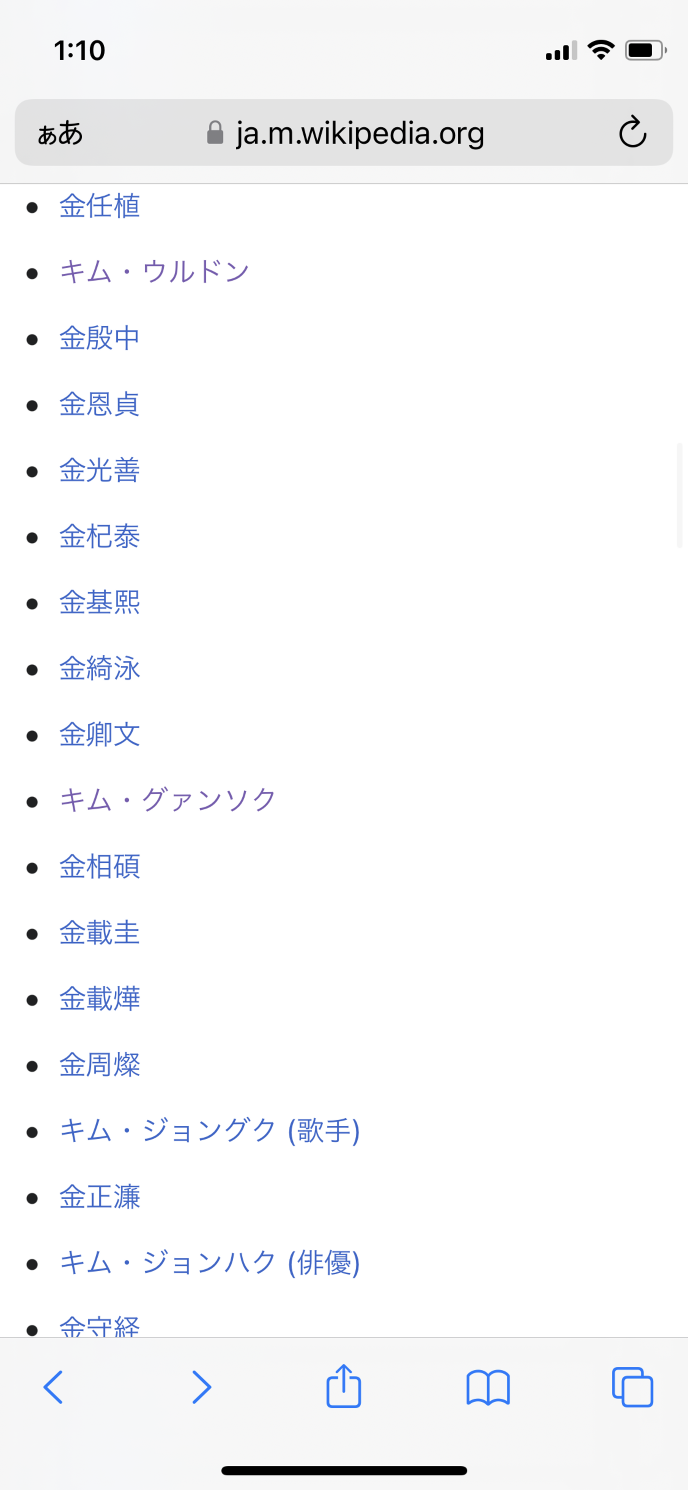The width and height of the screenshot is (688, 1490).
Task: Open the 金載圭 article
Action: point(99,933)
